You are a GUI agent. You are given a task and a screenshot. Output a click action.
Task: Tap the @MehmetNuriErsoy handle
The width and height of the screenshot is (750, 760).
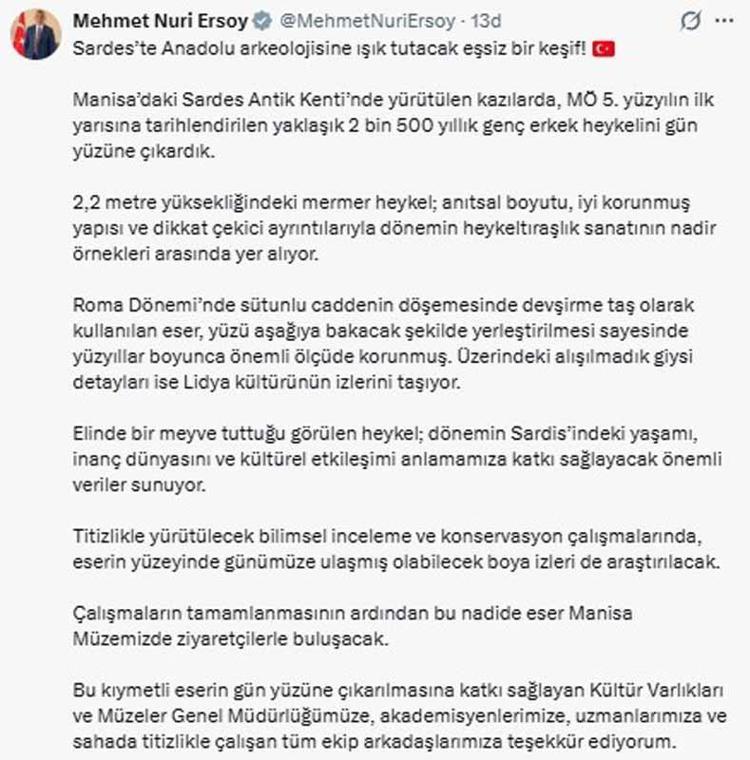(x=368, y=21)
